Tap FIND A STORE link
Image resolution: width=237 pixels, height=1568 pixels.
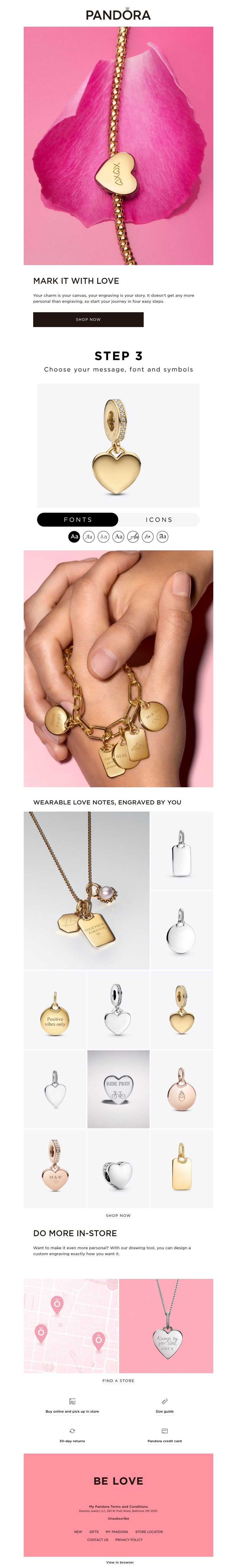(x=118, y=1364)
